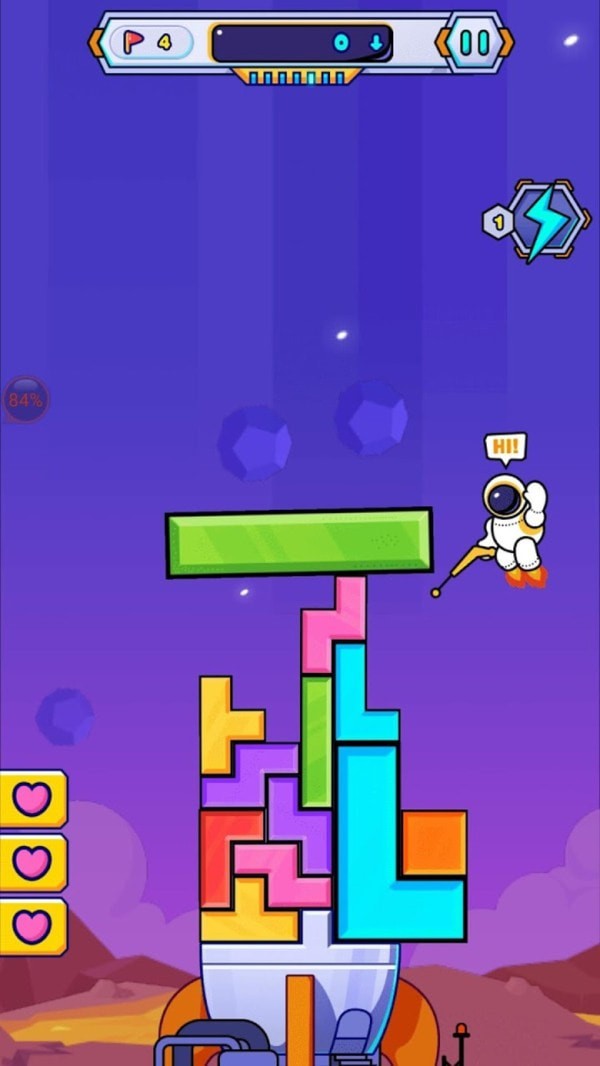Pause the game
Screen dimensions: 600x1066
tap(475, 42)
